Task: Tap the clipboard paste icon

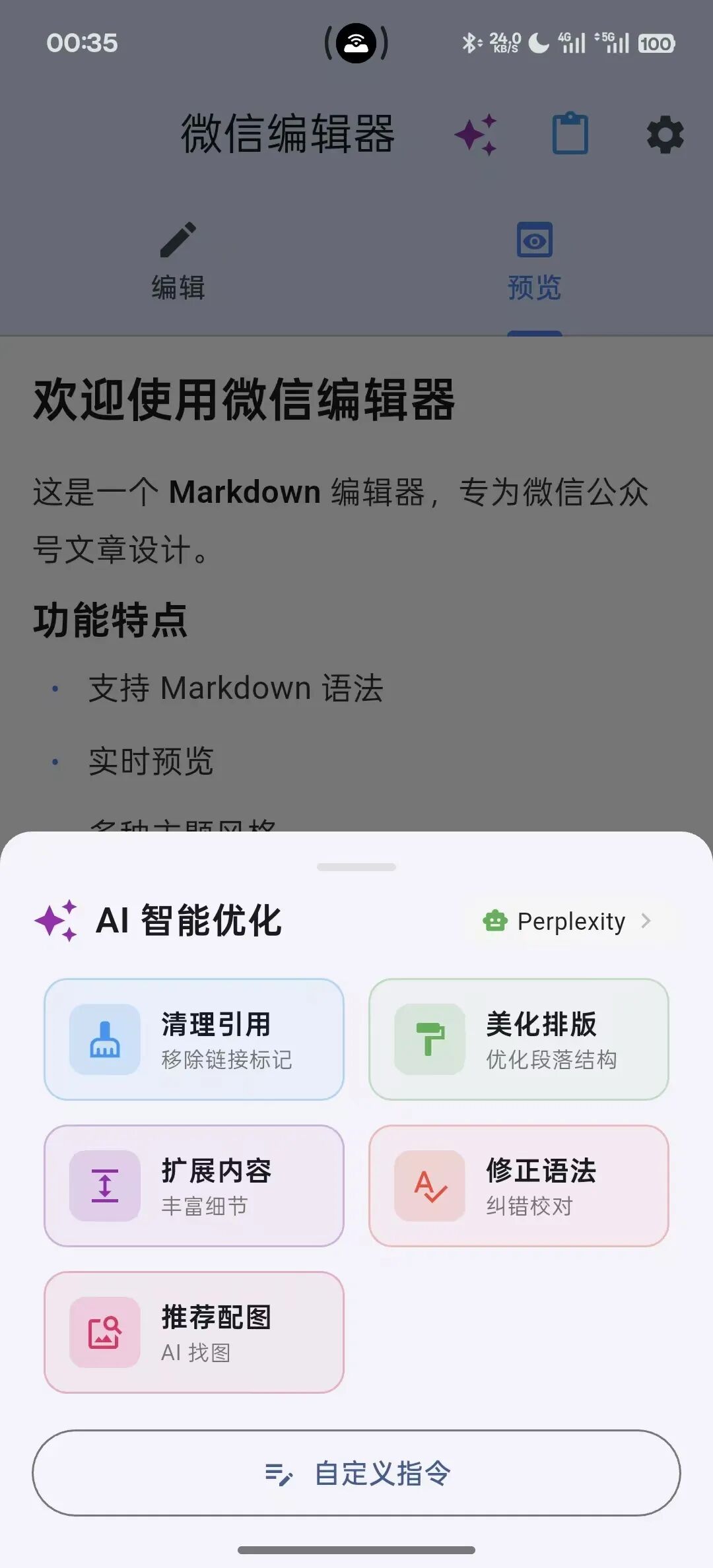Action: click(x=570, y=134)
